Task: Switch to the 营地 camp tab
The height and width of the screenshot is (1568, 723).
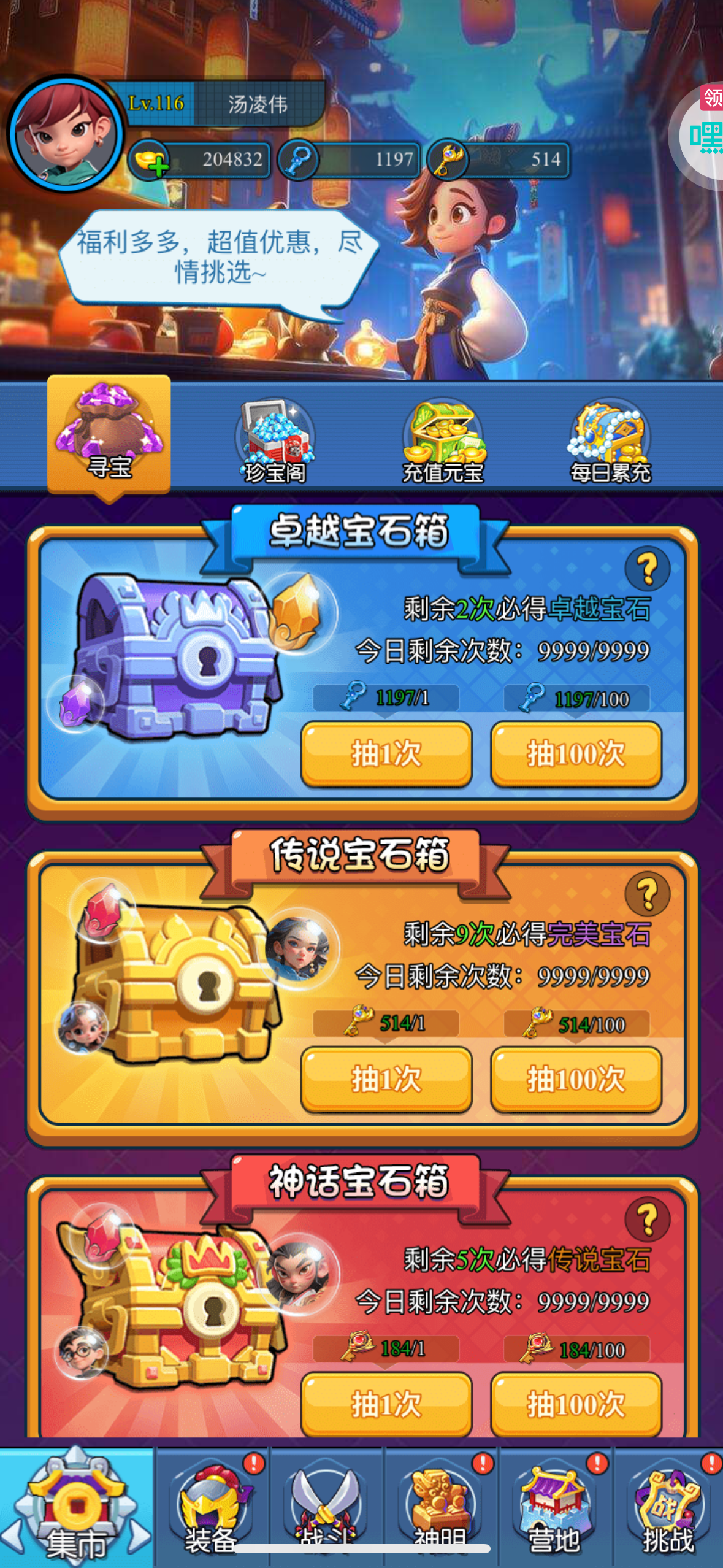Action: coord(554,1507)
